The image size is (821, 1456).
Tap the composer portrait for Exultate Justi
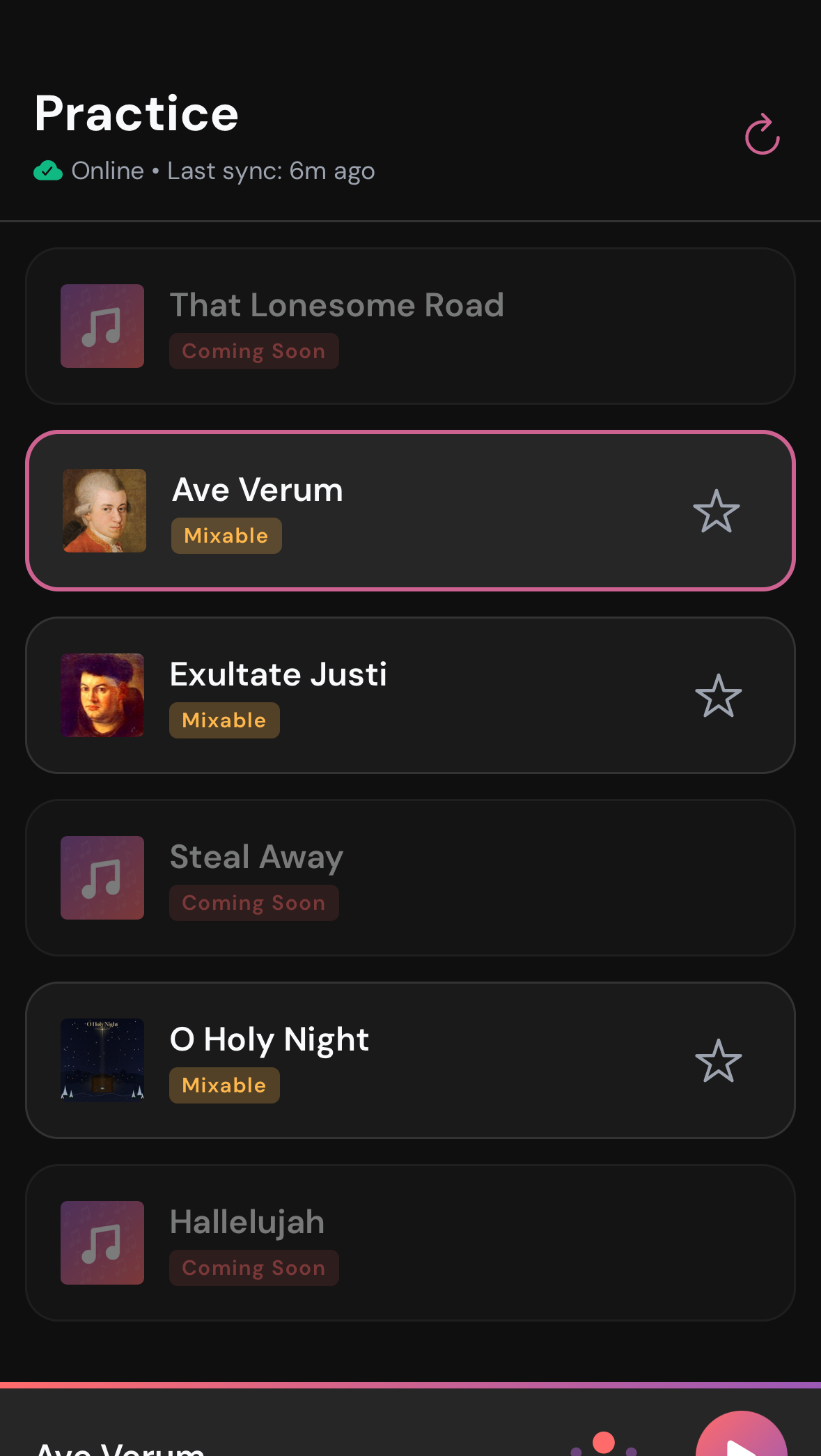[102, 695]
